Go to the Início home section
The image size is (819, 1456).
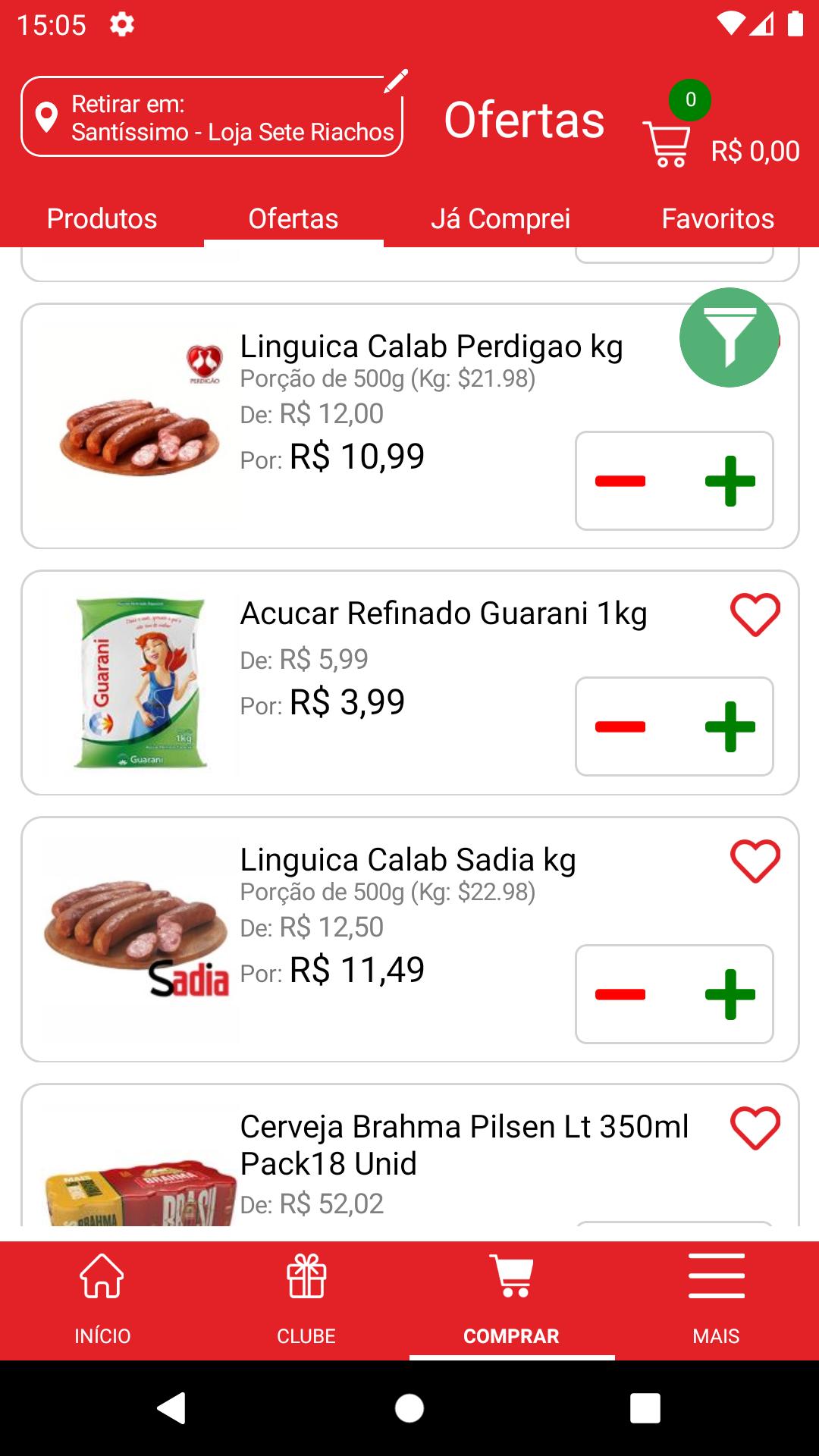[x=102, y=1298]
